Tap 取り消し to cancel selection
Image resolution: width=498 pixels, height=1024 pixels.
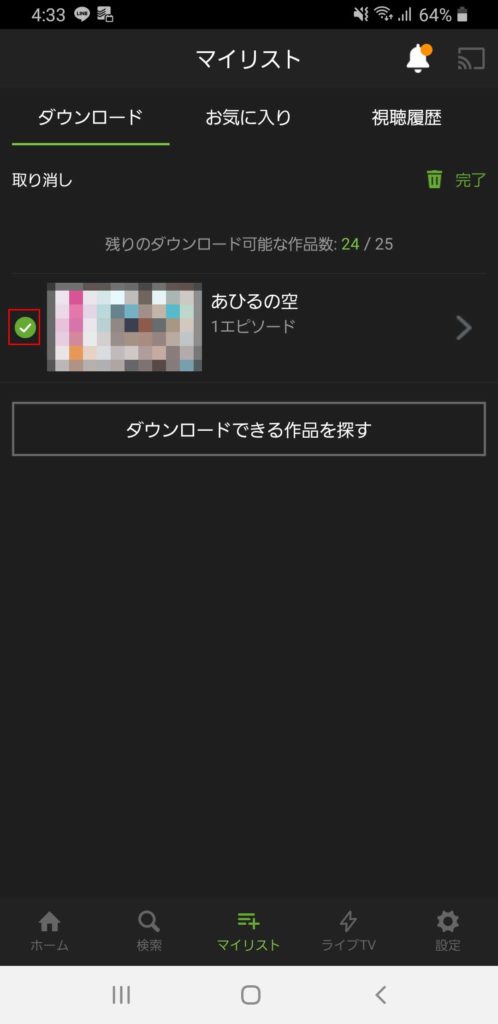42,180
